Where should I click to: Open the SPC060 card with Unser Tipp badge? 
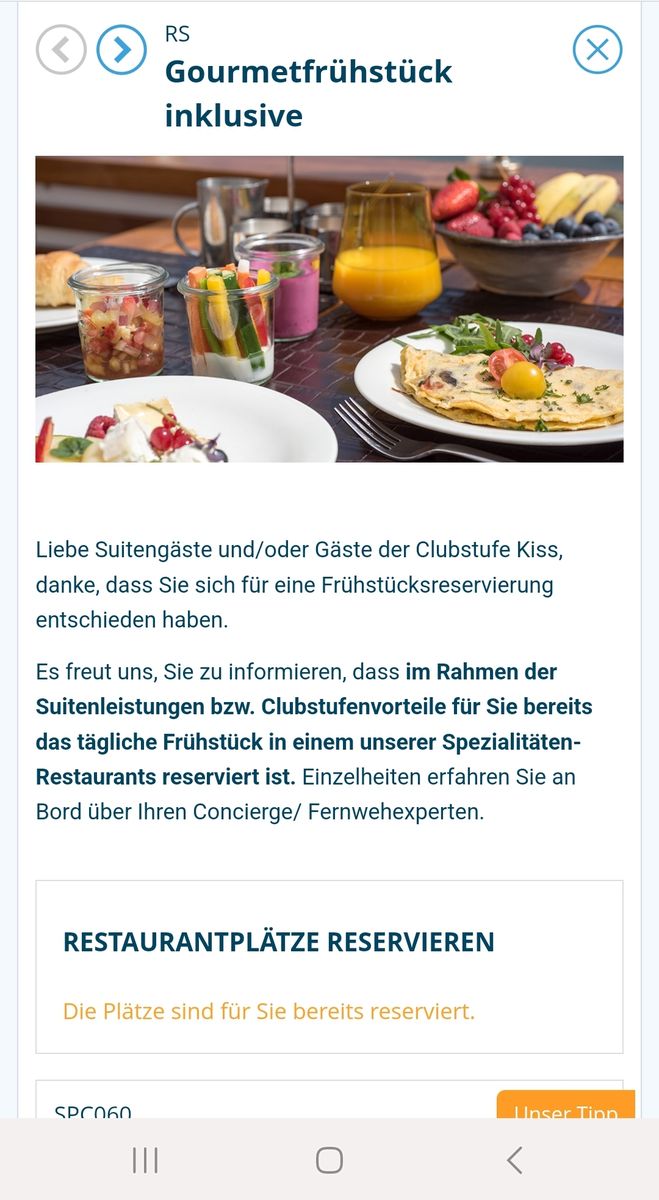point(300,1104)
